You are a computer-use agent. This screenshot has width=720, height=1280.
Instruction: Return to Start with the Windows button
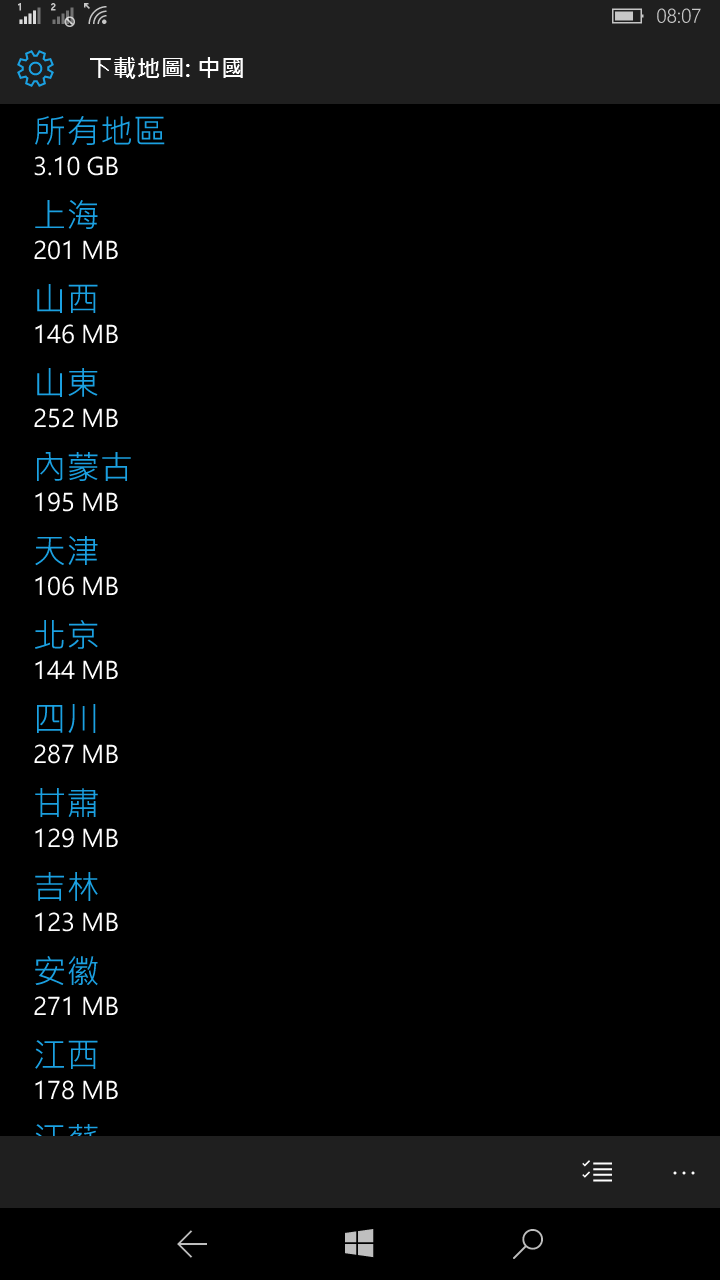click(x=359, y=1244)
